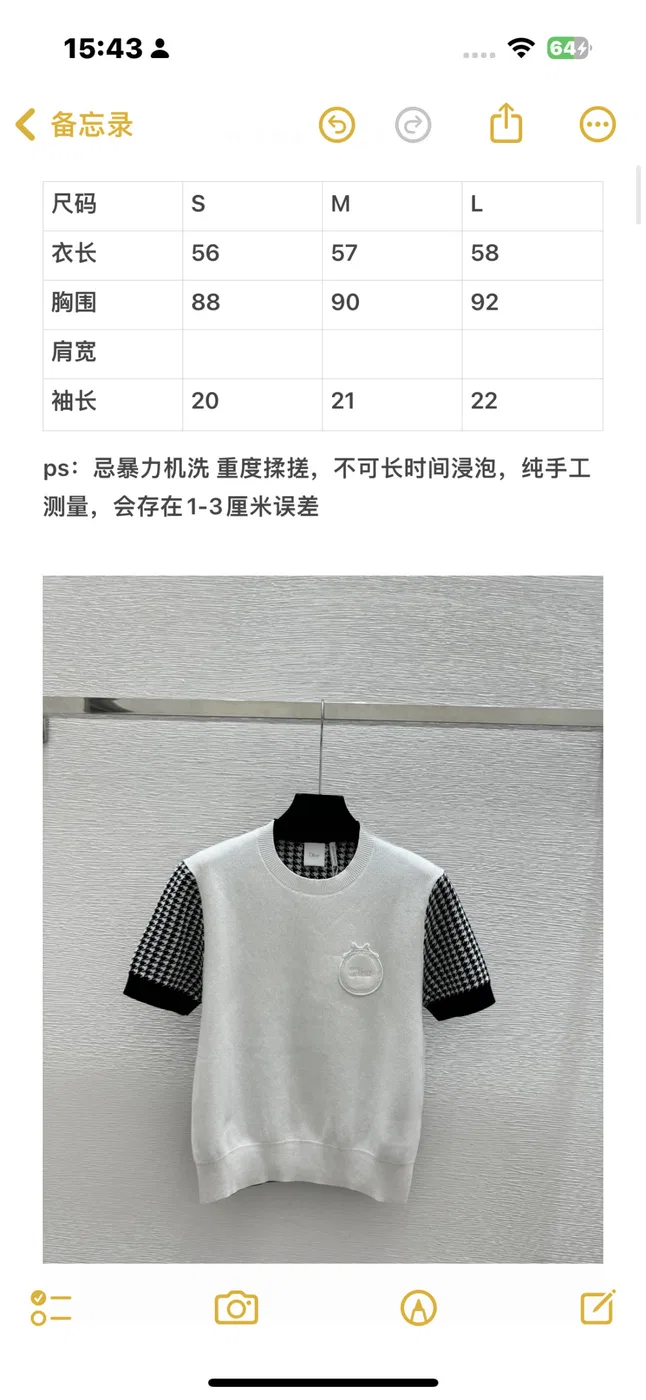
Task: Share this note
Action: coord(507,123)
